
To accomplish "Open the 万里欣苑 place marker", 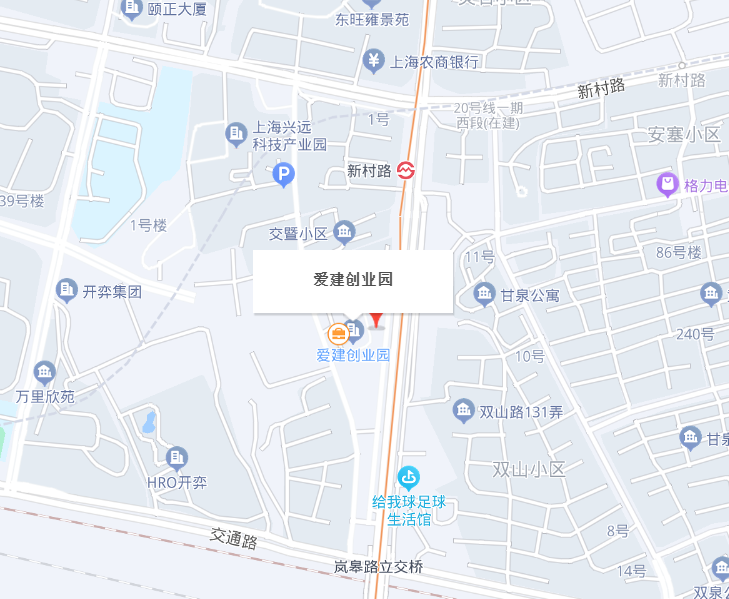I will tap(45, 374).
